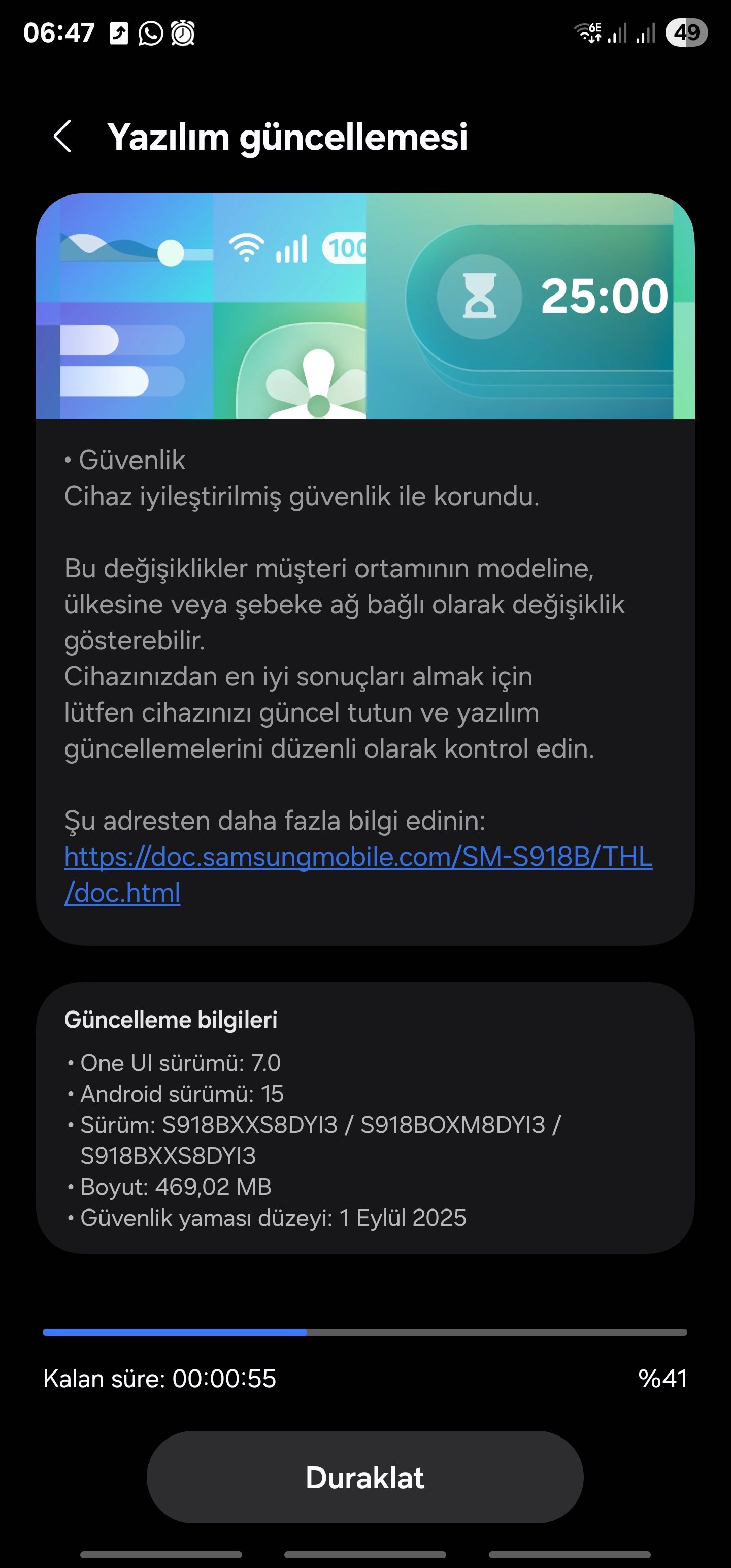Go back from Yazılım güncellemesi
Screen dimensions: 731x1568
(62, 137)
